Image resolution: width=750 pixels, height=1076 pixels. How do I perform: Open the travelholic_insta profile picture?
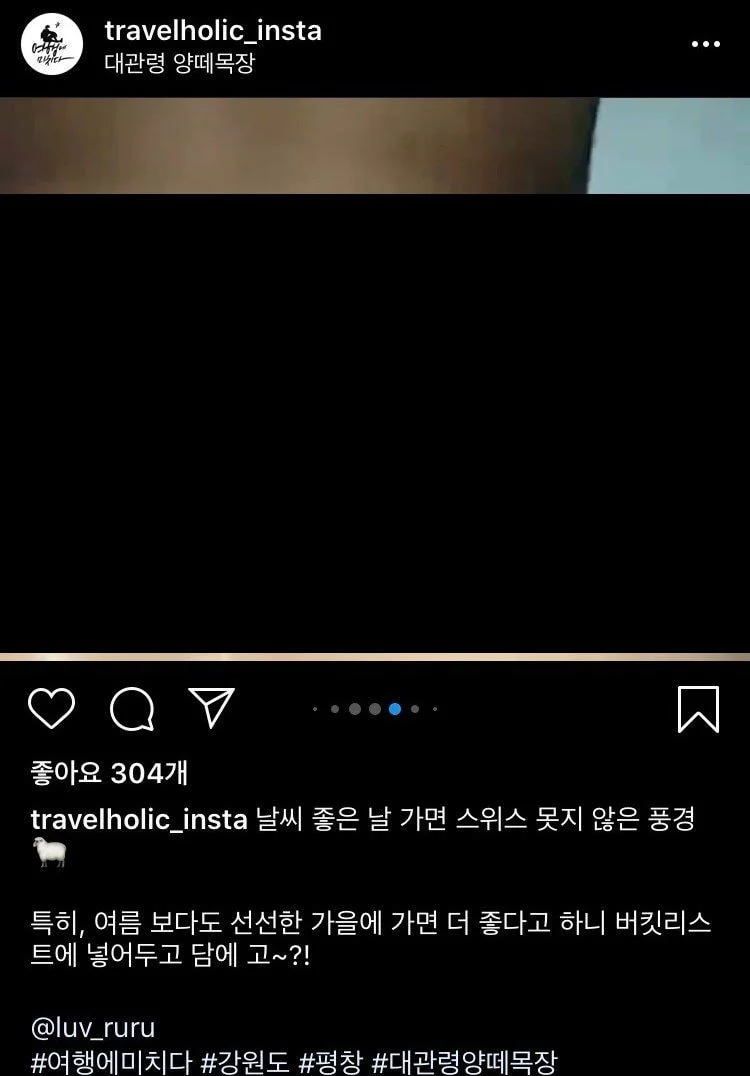[x=52, y=44]
